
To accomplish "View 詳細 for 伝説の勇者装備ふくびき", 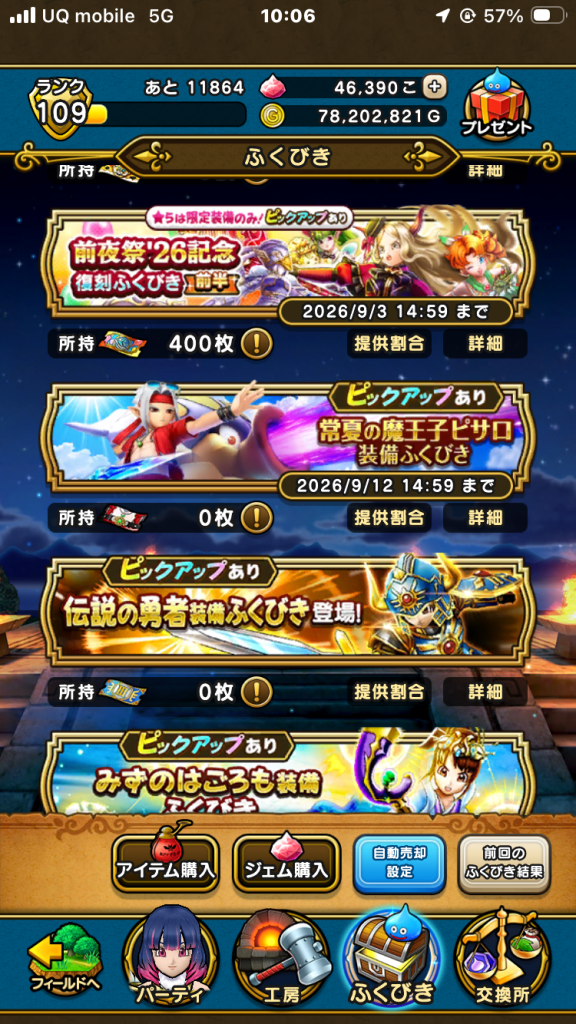I will pyautogui.click(x=485, y=692).
